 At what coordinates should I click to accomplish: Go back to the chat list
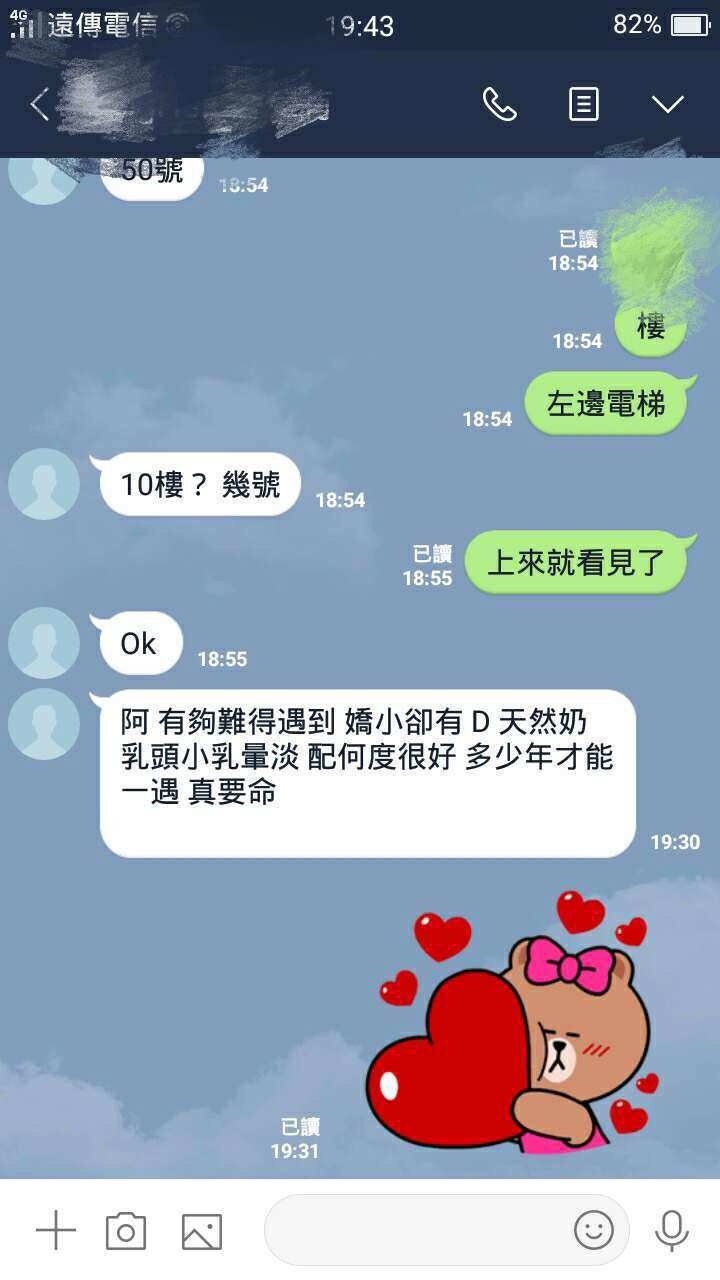40,104
